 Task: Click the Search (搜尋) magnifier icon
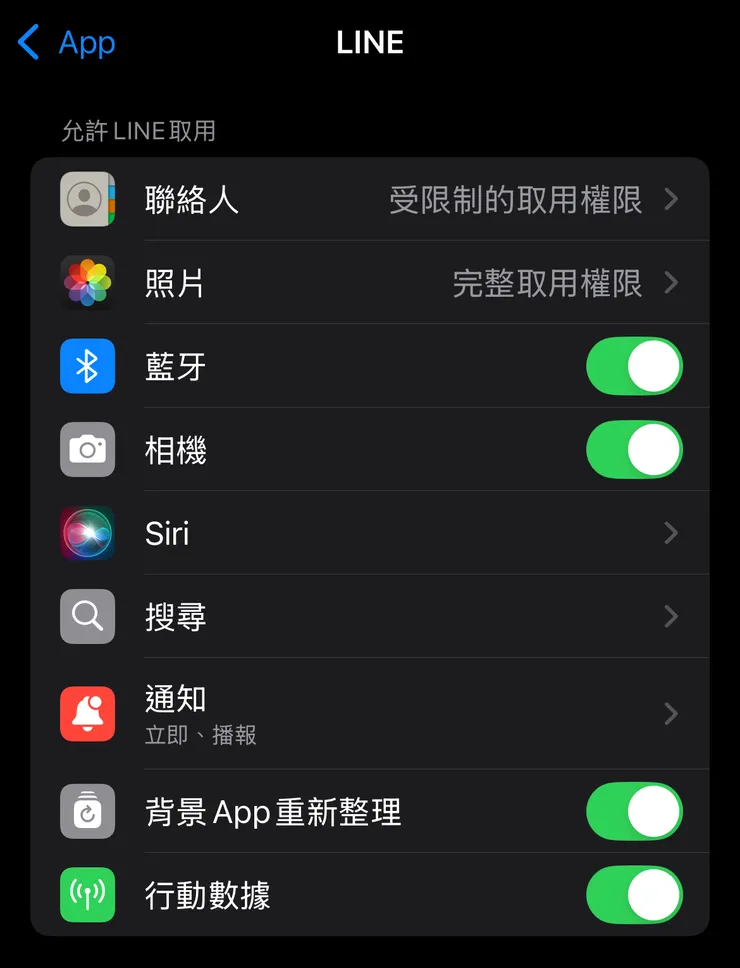(87, 617)
